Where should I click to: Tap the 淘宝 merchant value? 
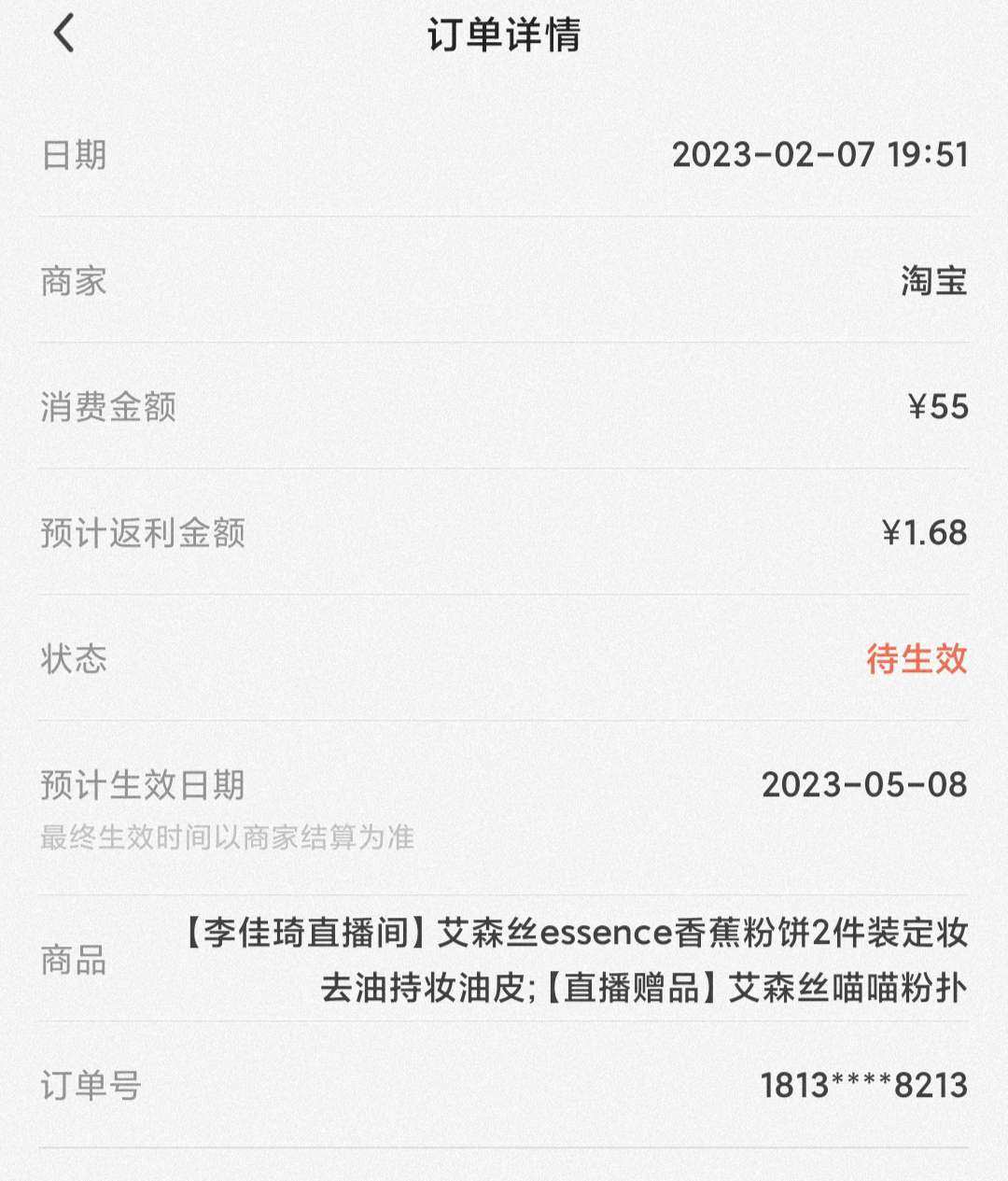point(936,283)
